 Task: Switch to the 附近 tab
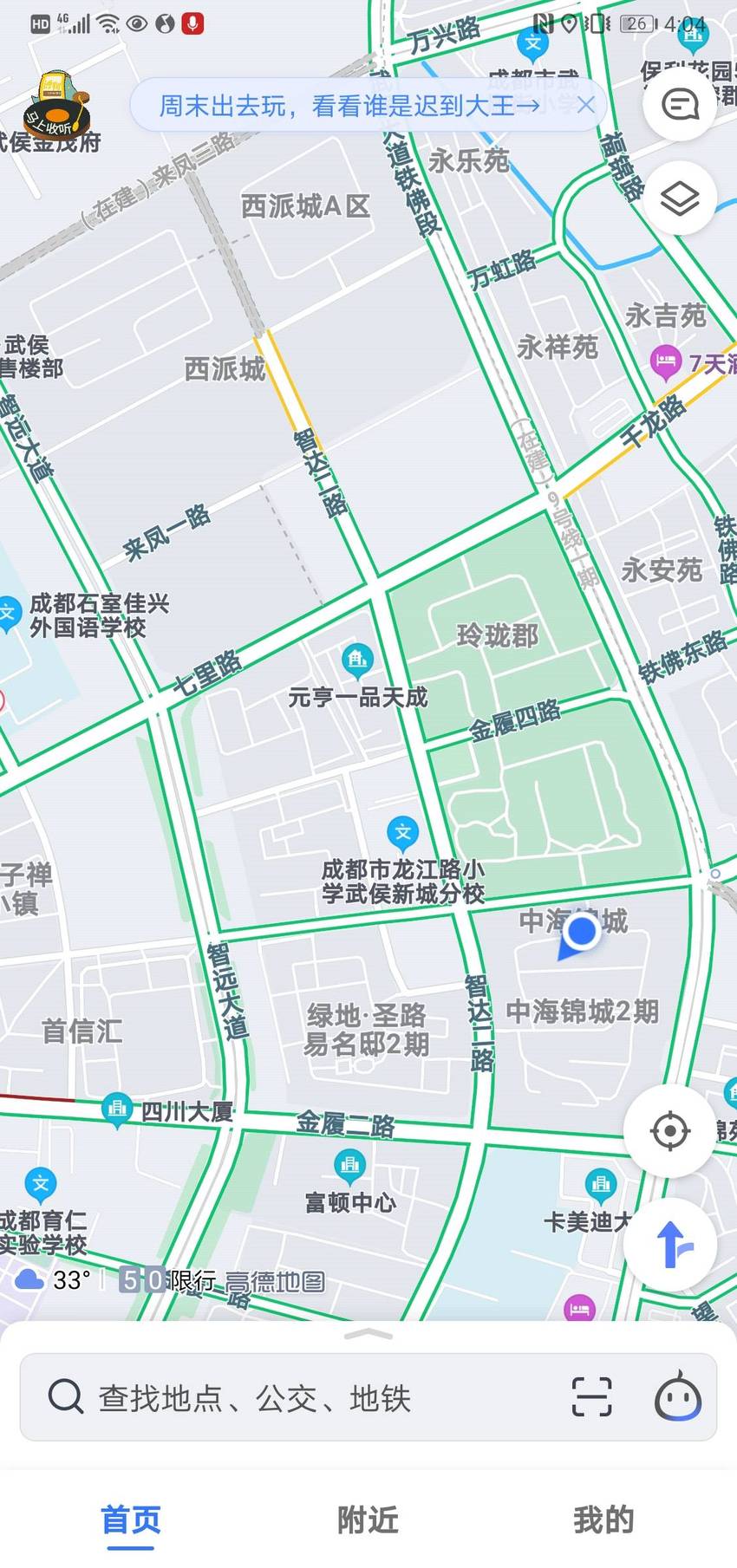pyautogui.click(x=368, y=1519)
